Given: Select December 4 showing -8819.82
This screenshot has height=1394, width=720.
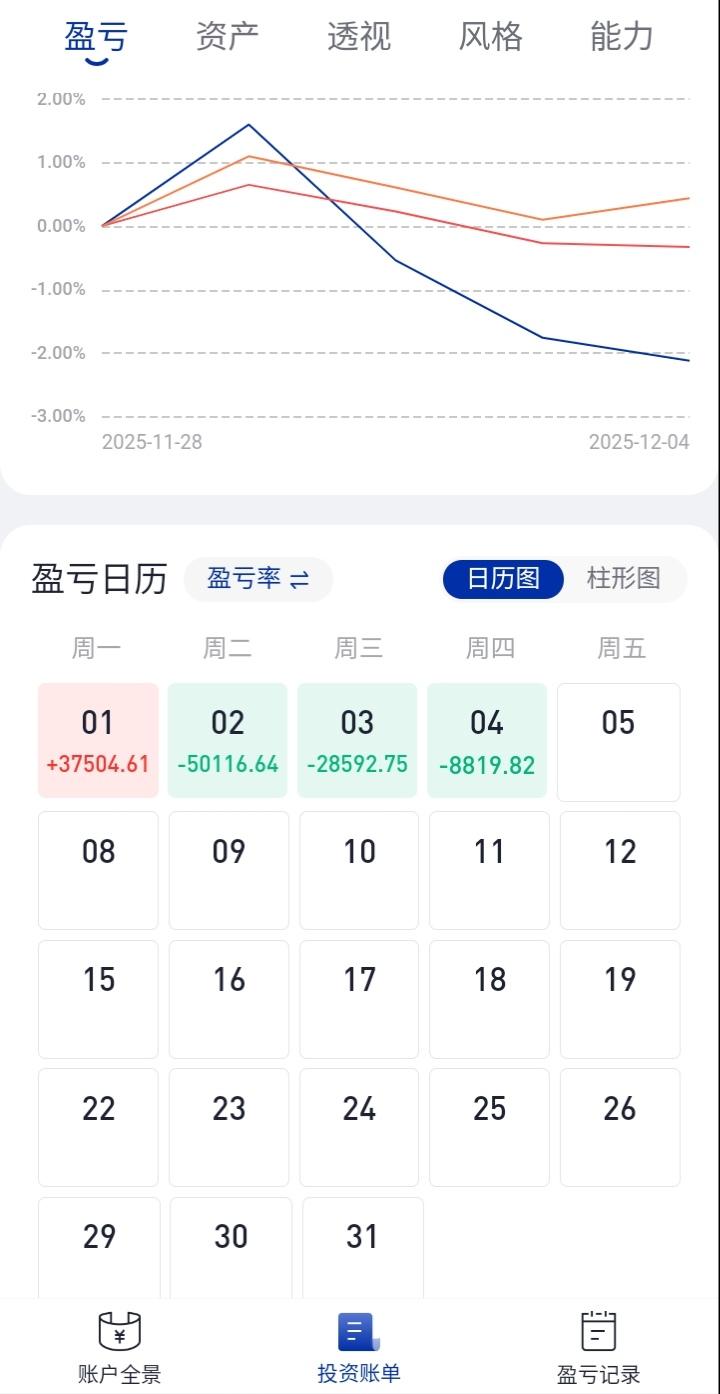Looking at the screenshot, I should tap(487, 740).
